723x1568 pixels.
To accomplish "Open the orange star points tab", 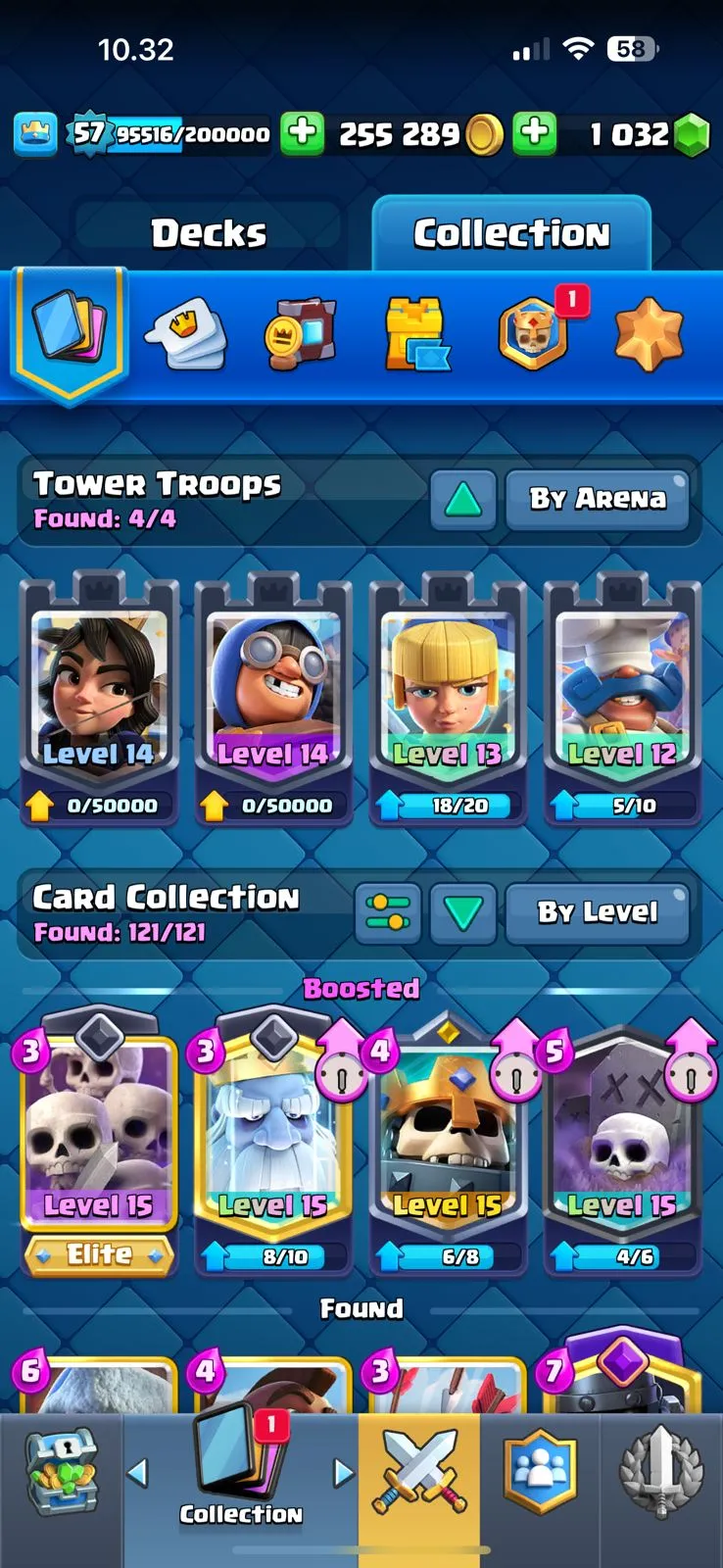I will click(x=649, y=335).
